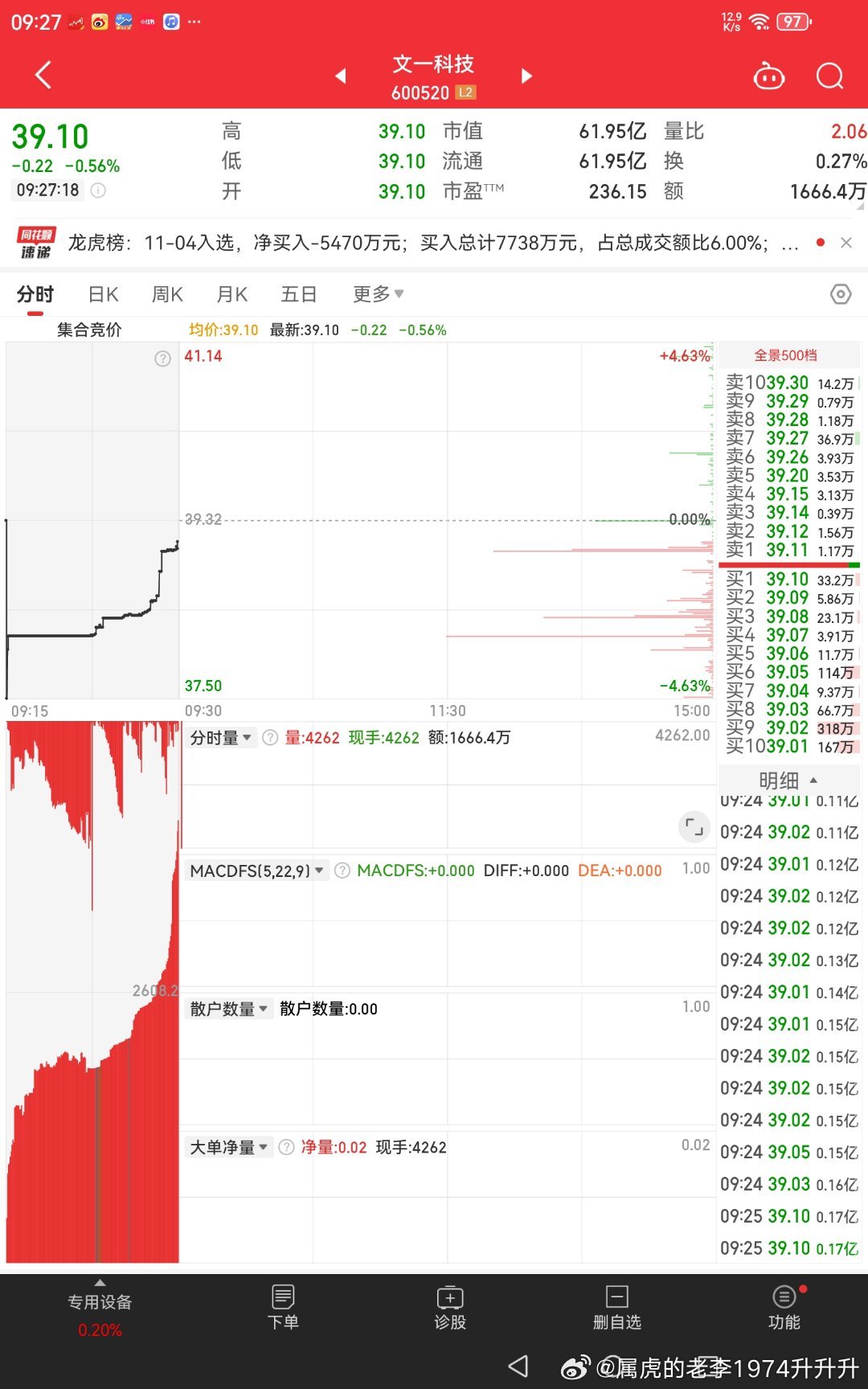The width and height of the screenshot is (868, 1389).
Task: Collapse the 明细 trade details list
Action: point(788,780)
